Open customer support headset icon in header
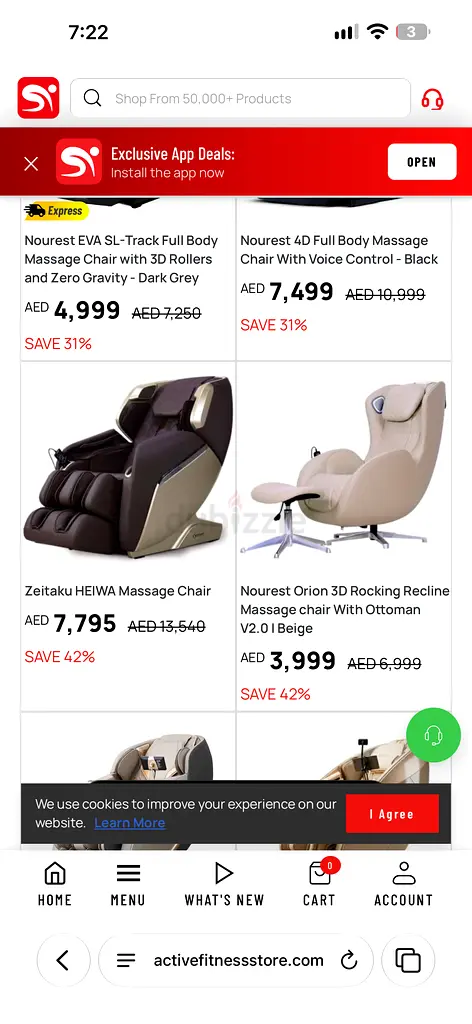This screenshot has width=472, height=1024. [x=432, y=99]
